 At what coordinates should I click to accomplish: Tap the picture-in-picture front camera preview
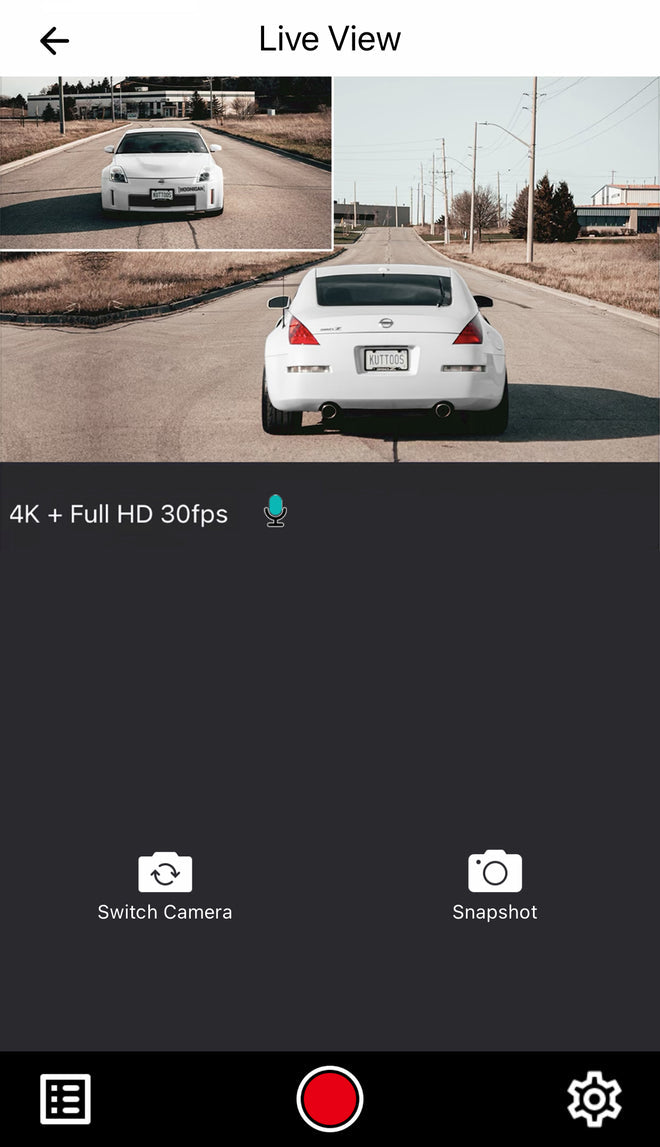[165, 163]
